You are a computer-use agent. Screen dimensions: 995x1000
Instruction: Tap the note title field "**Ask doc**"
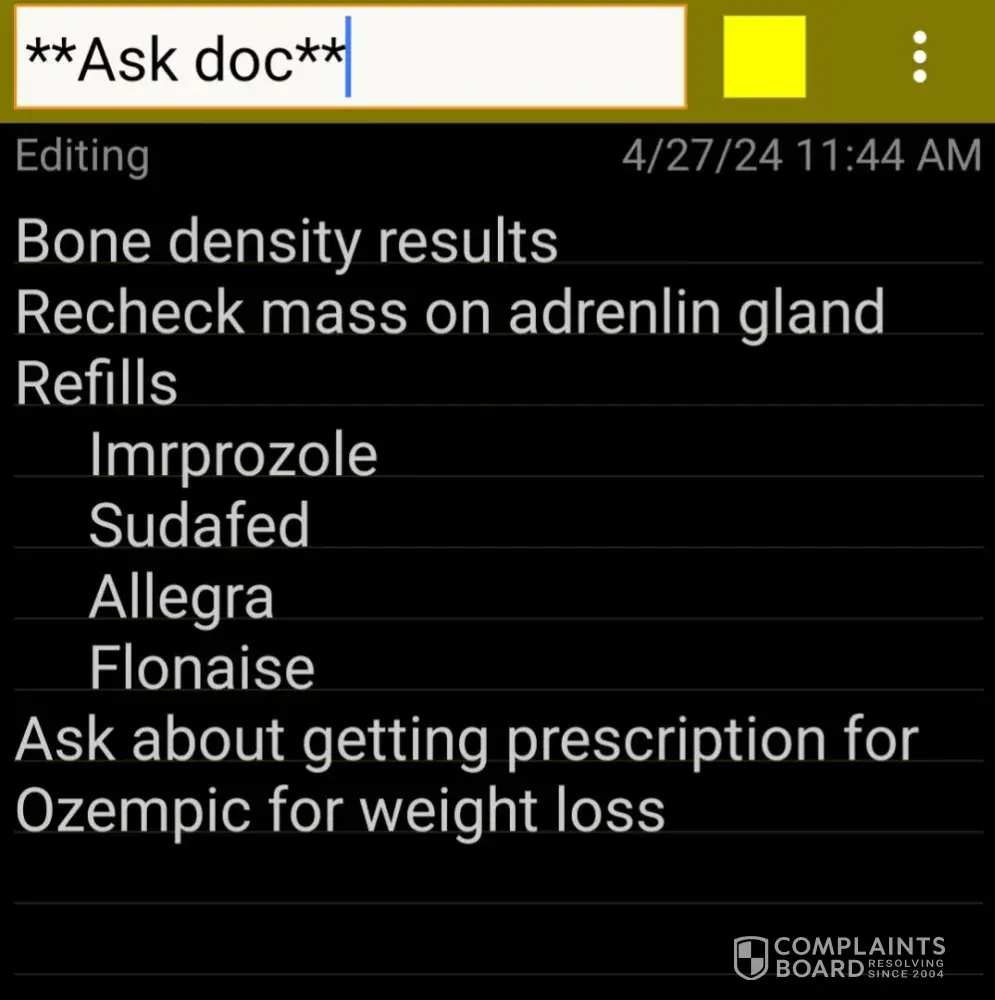click(x=350, y=58)
